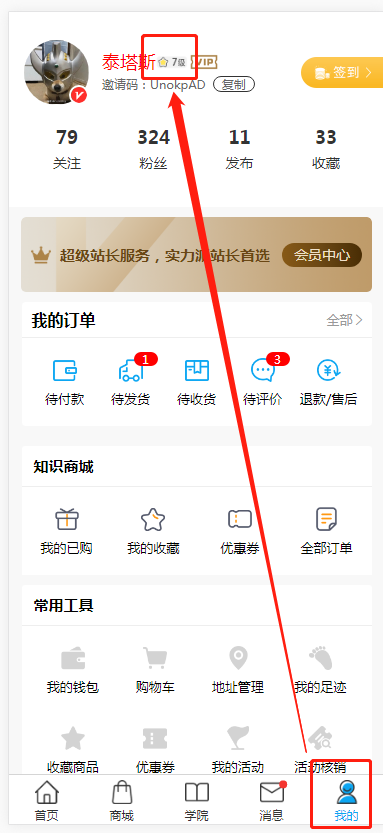
Task: Switch to the 首页 home tab
Action: coord(47,801)
